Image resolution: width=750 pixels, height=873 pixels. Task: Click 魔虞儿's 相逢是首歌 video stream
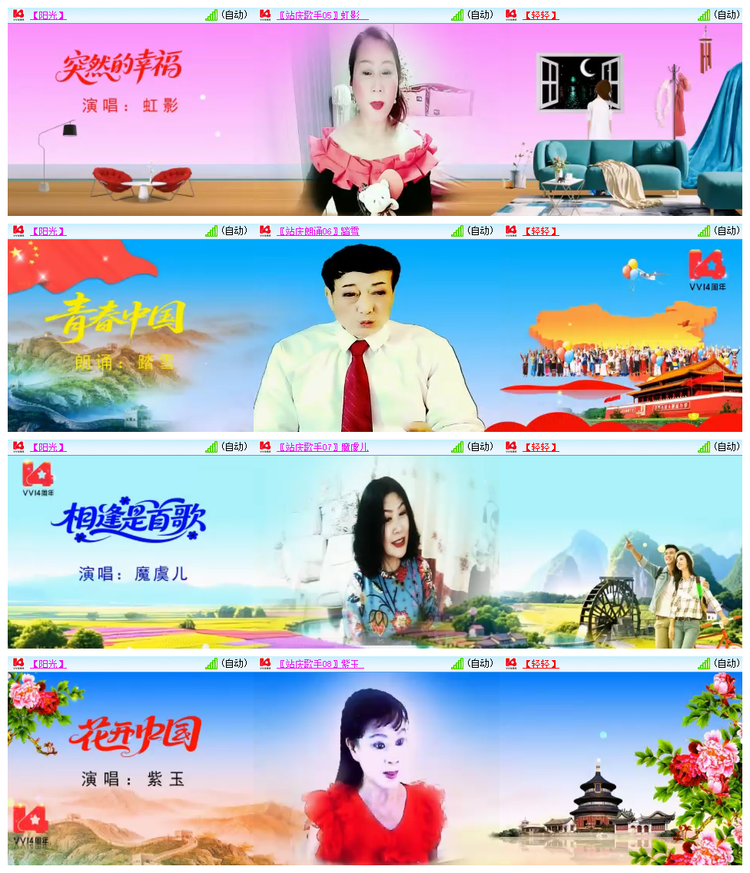(375, 550)
